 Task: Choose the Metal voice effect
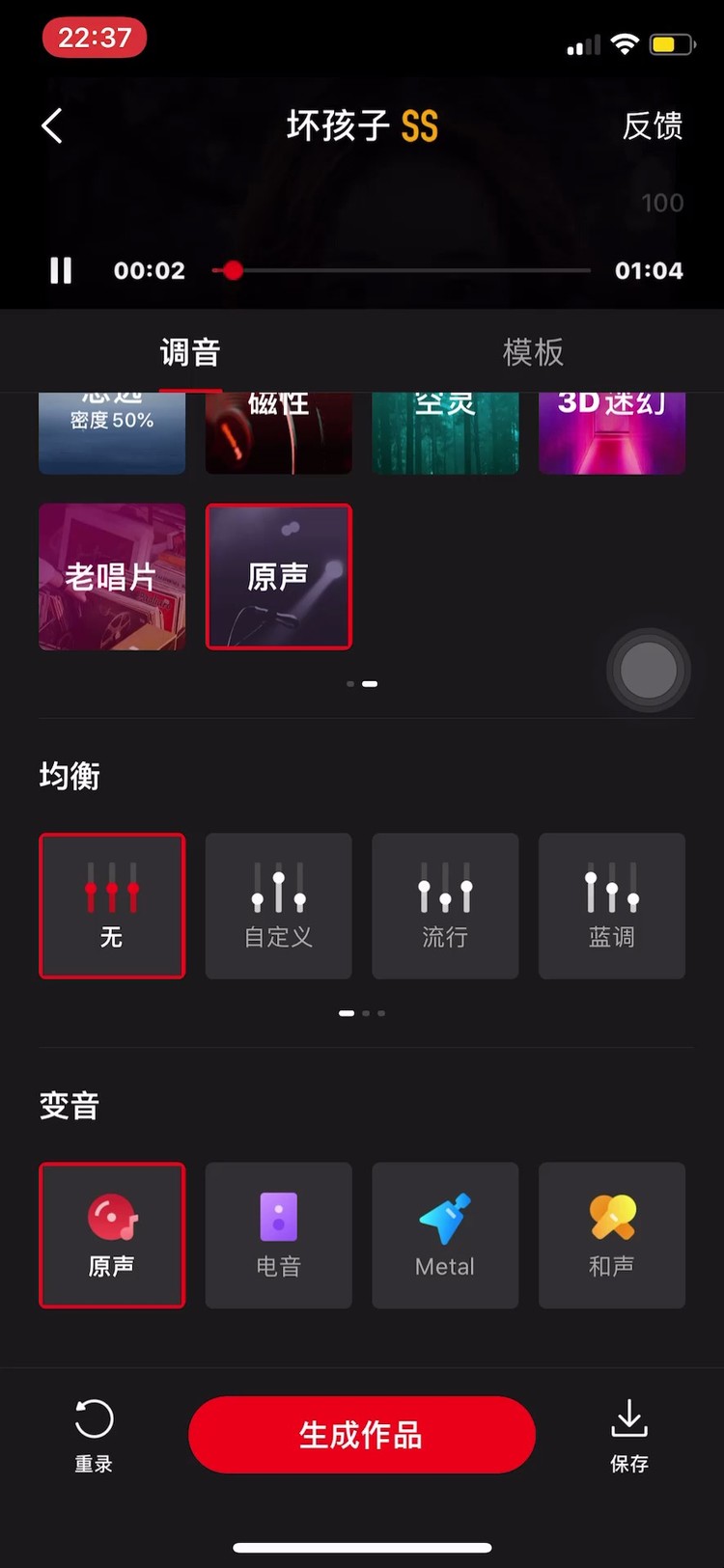[x=445, y=1235]
